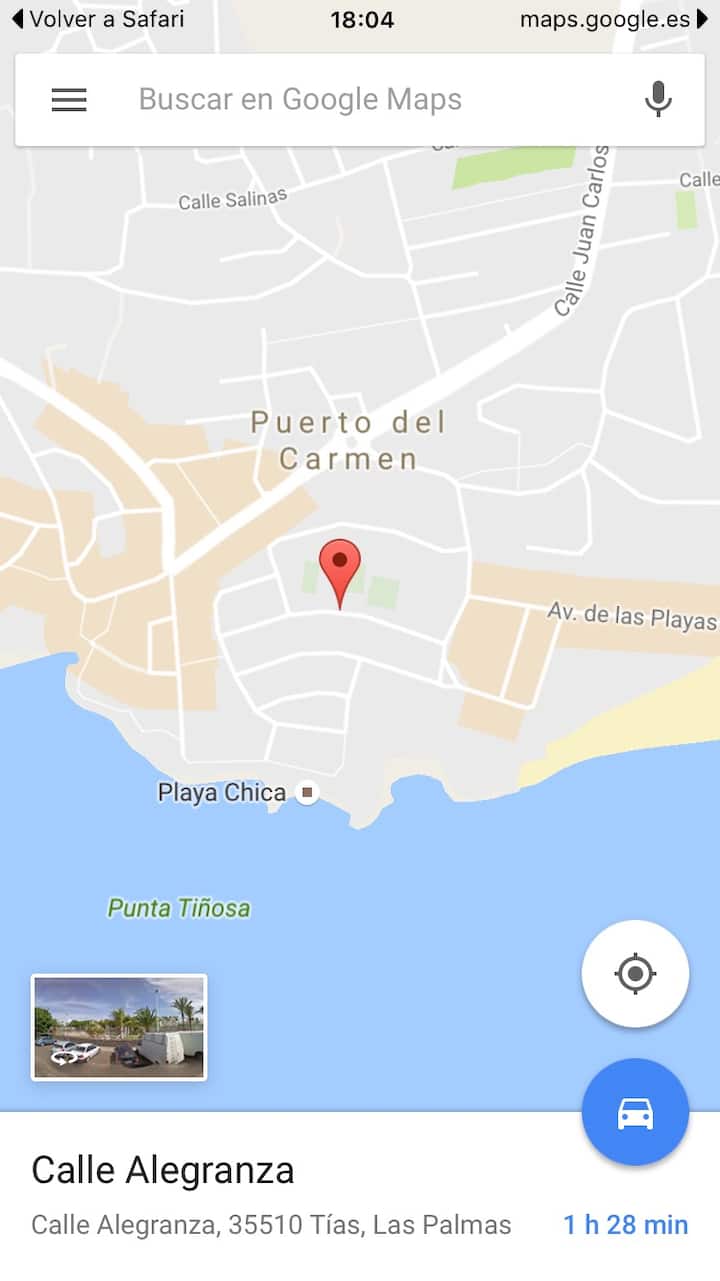Open the hamburger menu
This screenshot has height=1281, width=720.
[x=69, y=100]
